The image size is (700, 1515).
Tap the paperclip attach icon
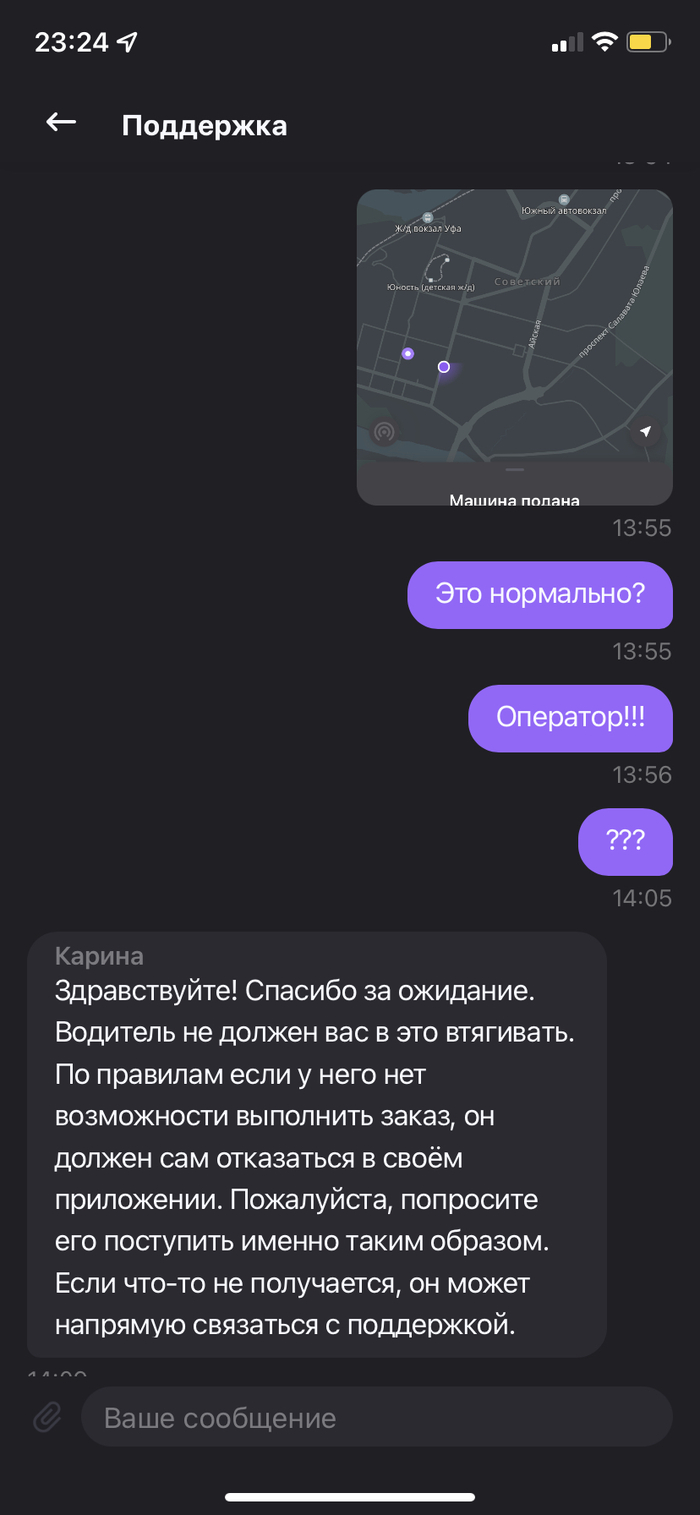point(46,1416)
